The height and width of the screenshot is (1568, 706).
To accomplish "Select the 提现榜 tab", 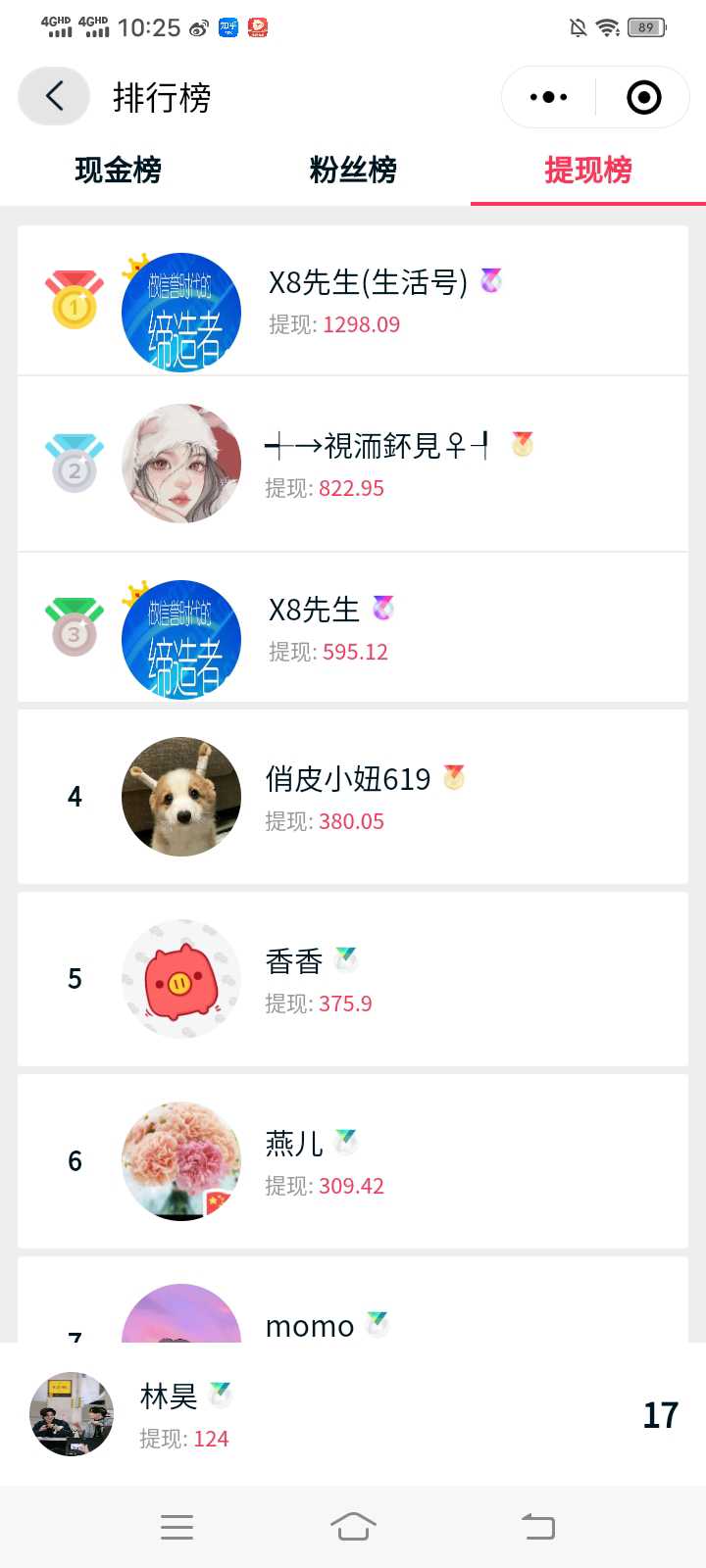I will tap(588, 170).
